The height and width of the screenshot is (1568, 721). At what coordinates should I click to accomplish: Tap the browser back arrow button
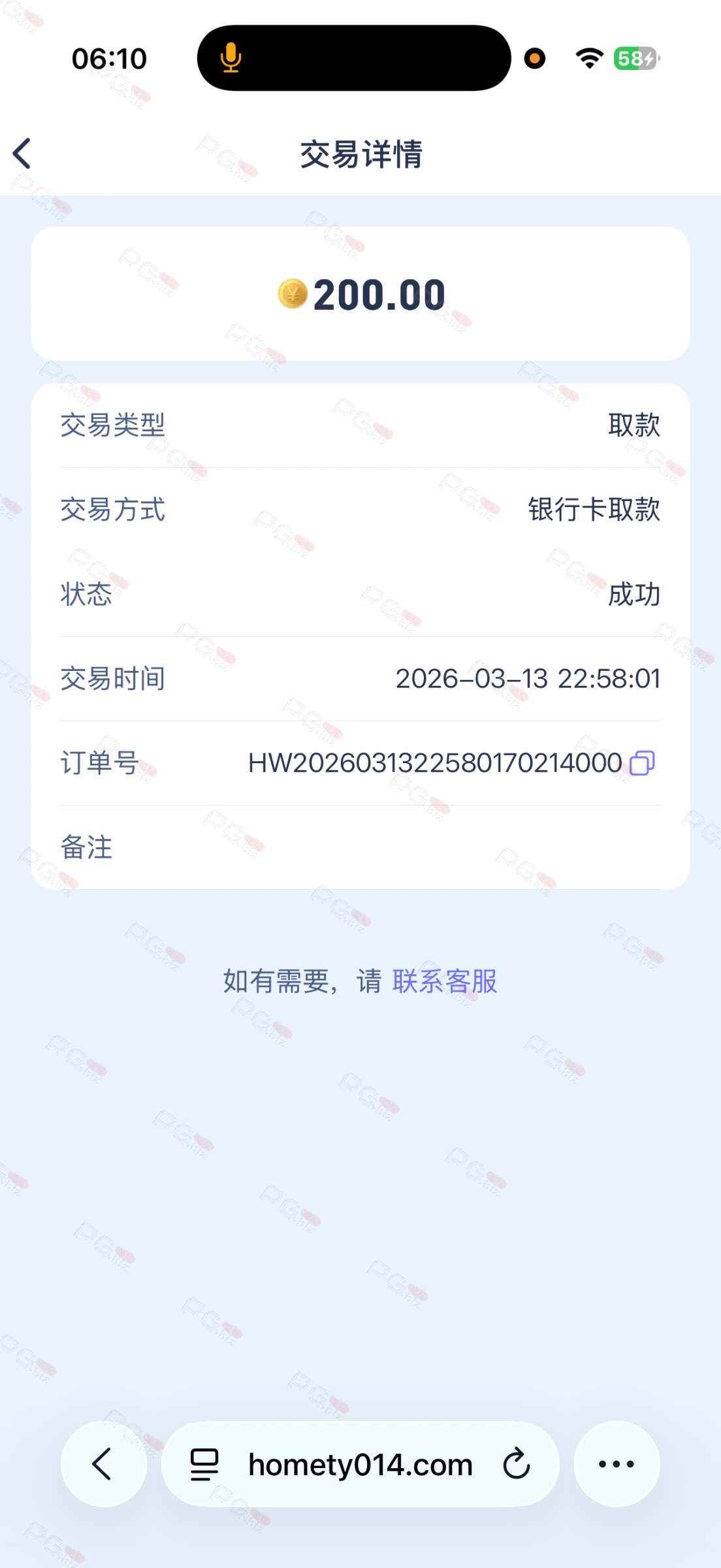coord(103,1464)
